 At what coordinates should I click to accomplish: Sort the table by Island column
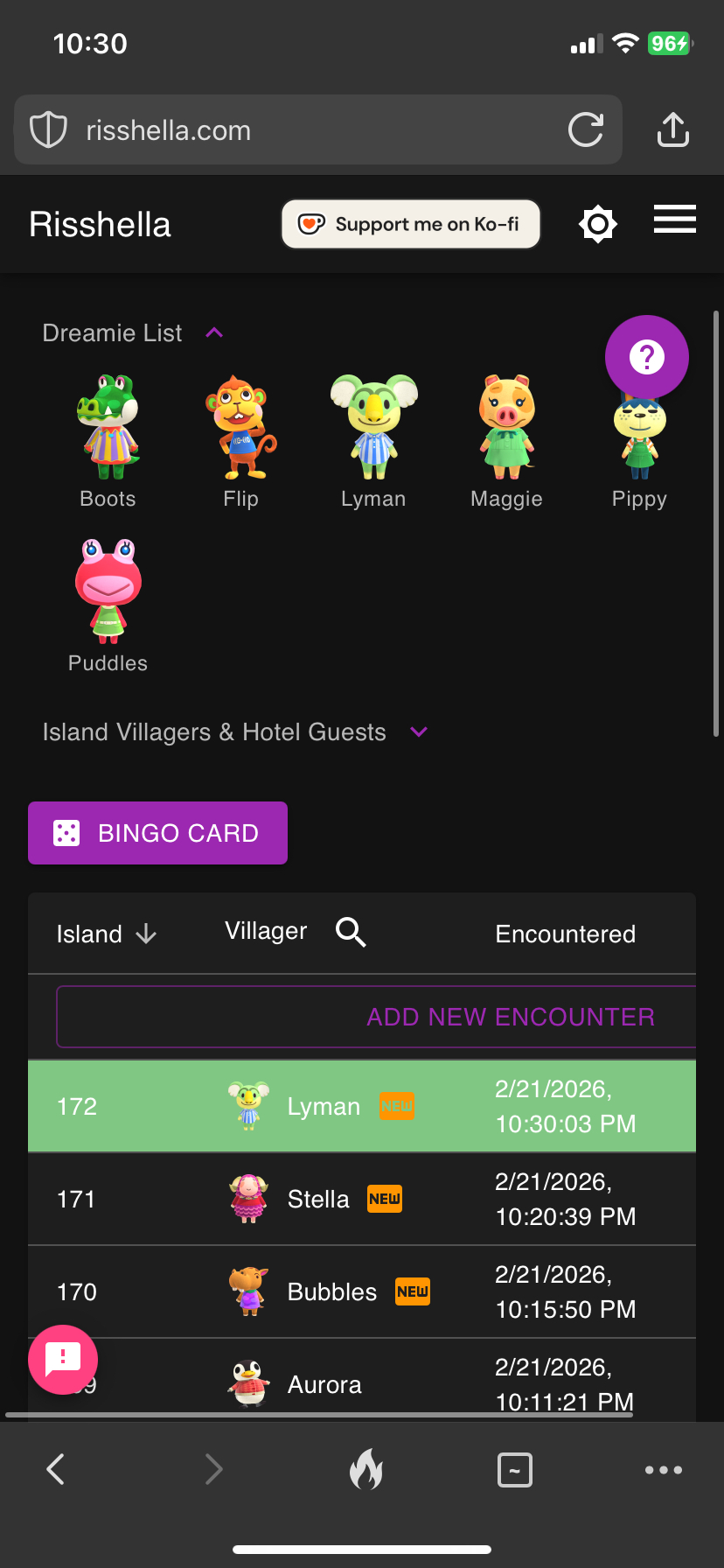pos(146,934)
